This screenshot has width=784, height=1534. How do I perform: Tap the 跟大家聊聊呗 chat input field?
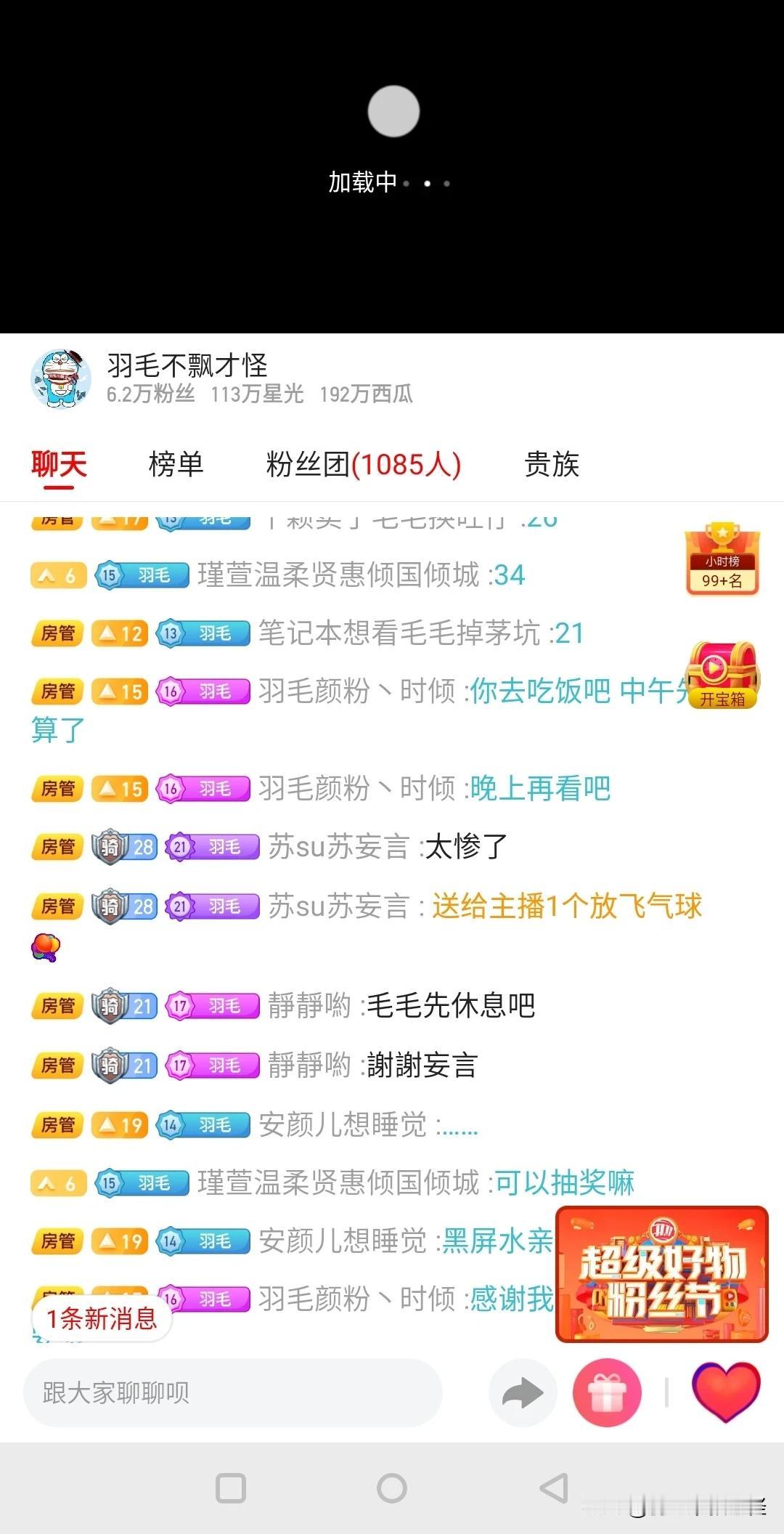tap(232, 1392)
